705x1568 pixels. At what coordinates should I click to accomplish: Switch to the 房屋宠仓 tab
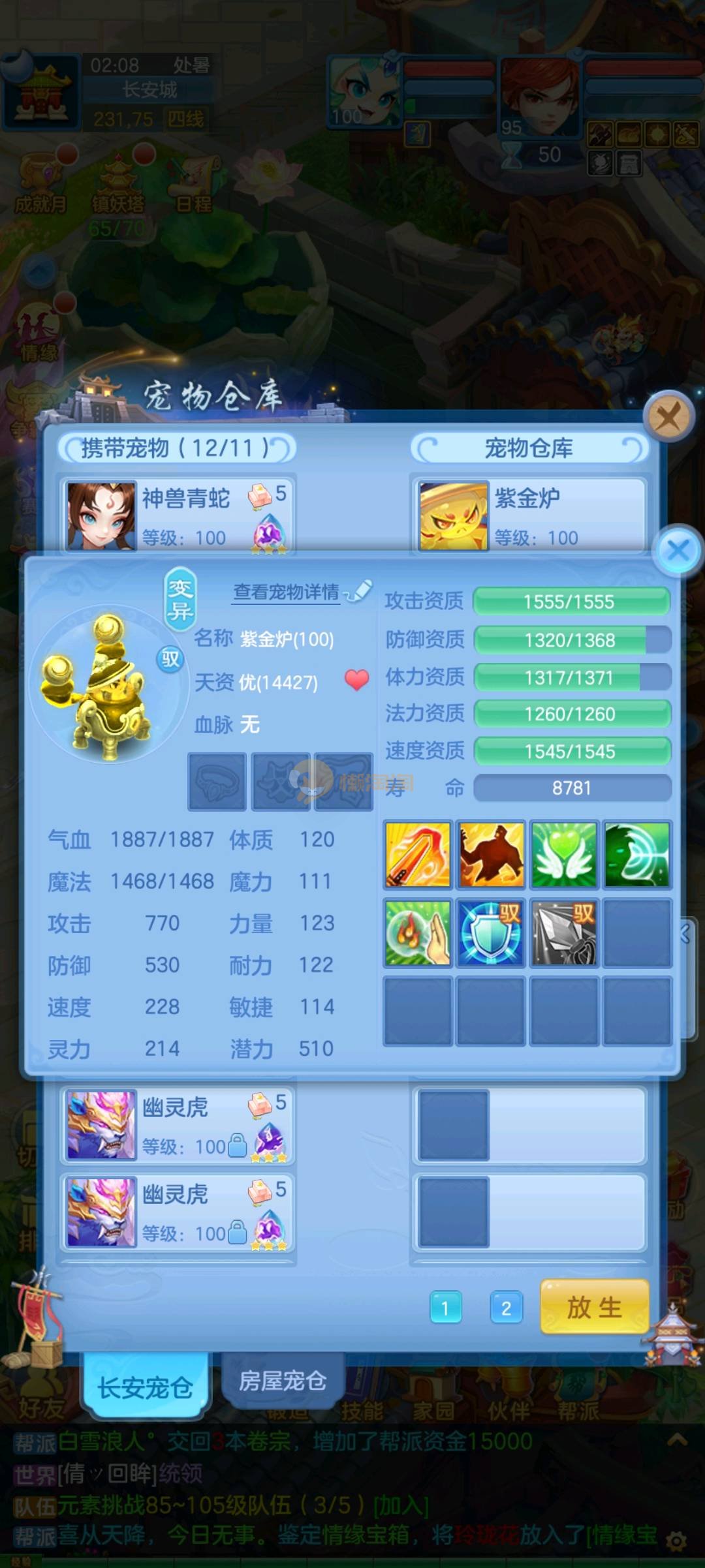282,1380
